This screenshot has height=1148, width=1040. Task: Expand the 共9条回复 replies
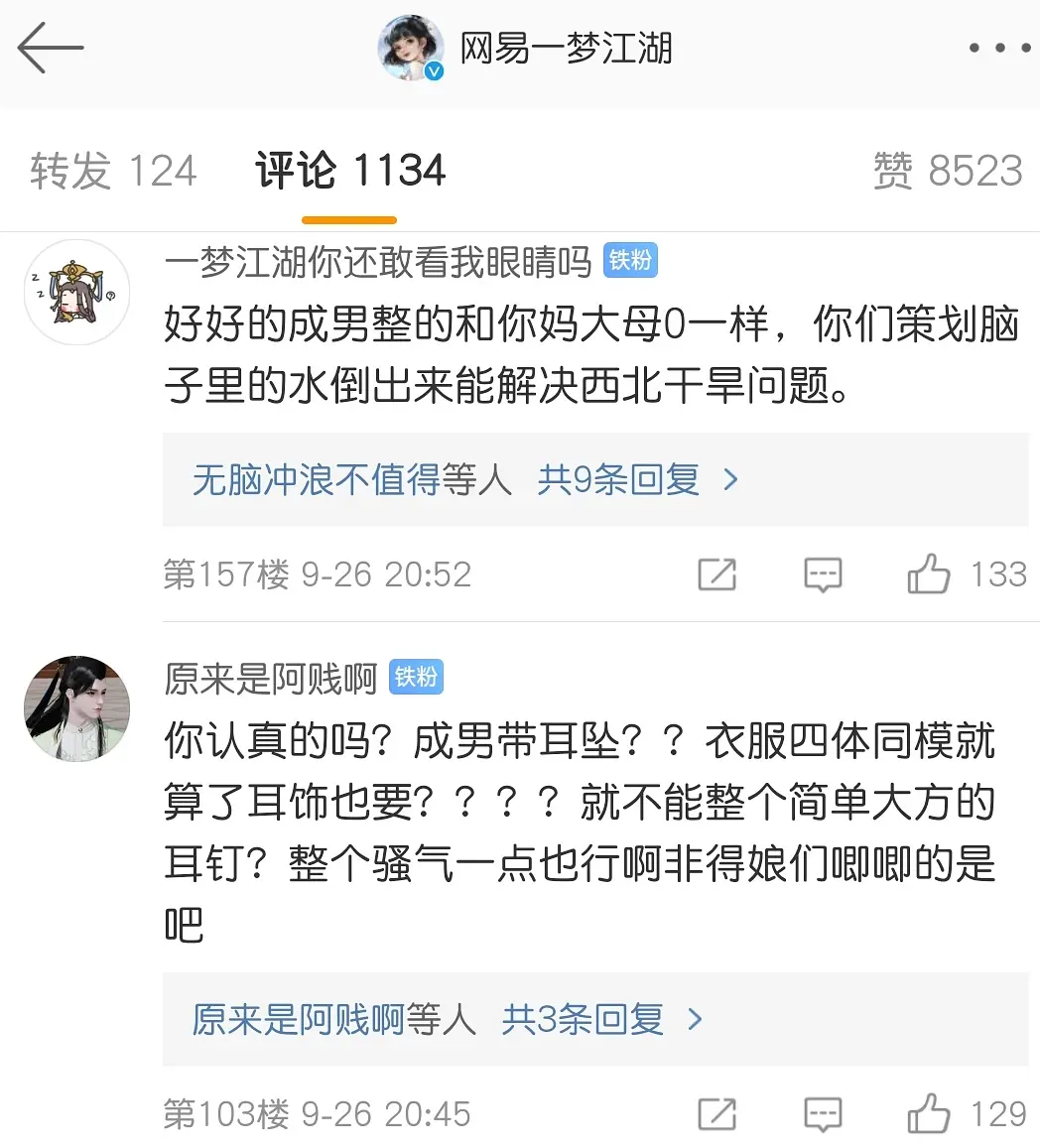(x=637, y=480)
